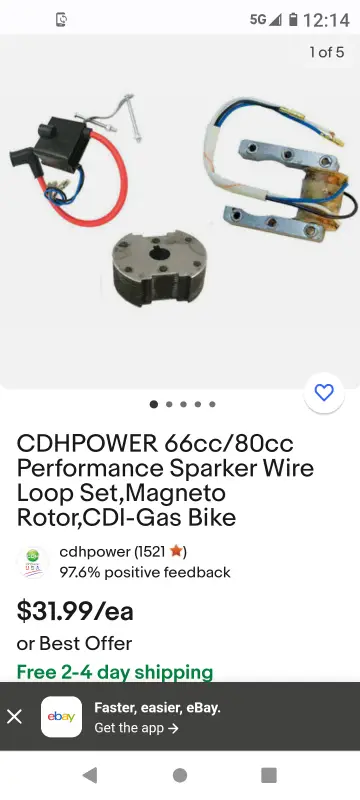
Task: Open the recent apps overview
Action: 269,775
